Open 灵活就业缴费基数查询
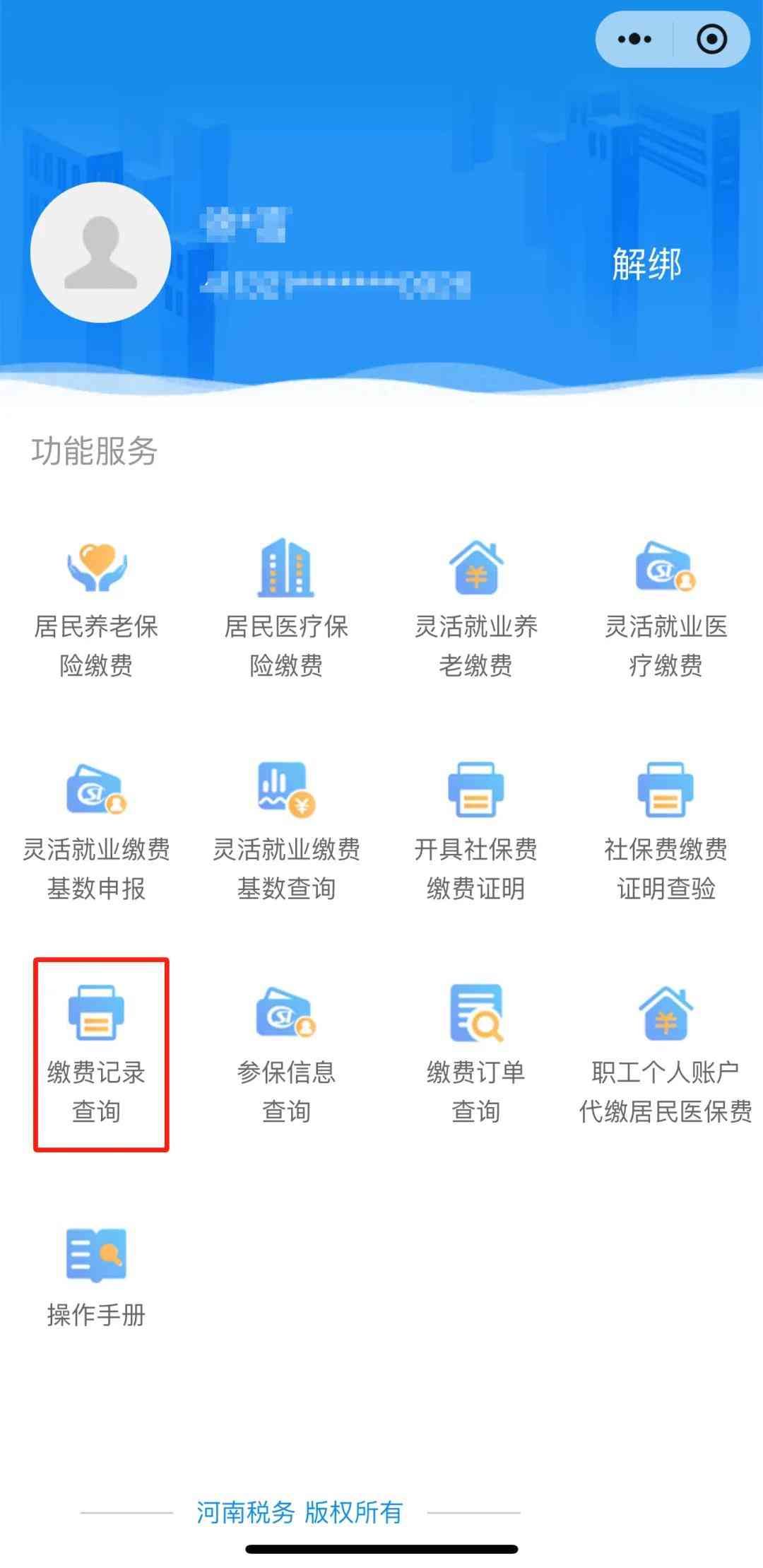Viewport: 763px width, 1568px height. (286, 831)
